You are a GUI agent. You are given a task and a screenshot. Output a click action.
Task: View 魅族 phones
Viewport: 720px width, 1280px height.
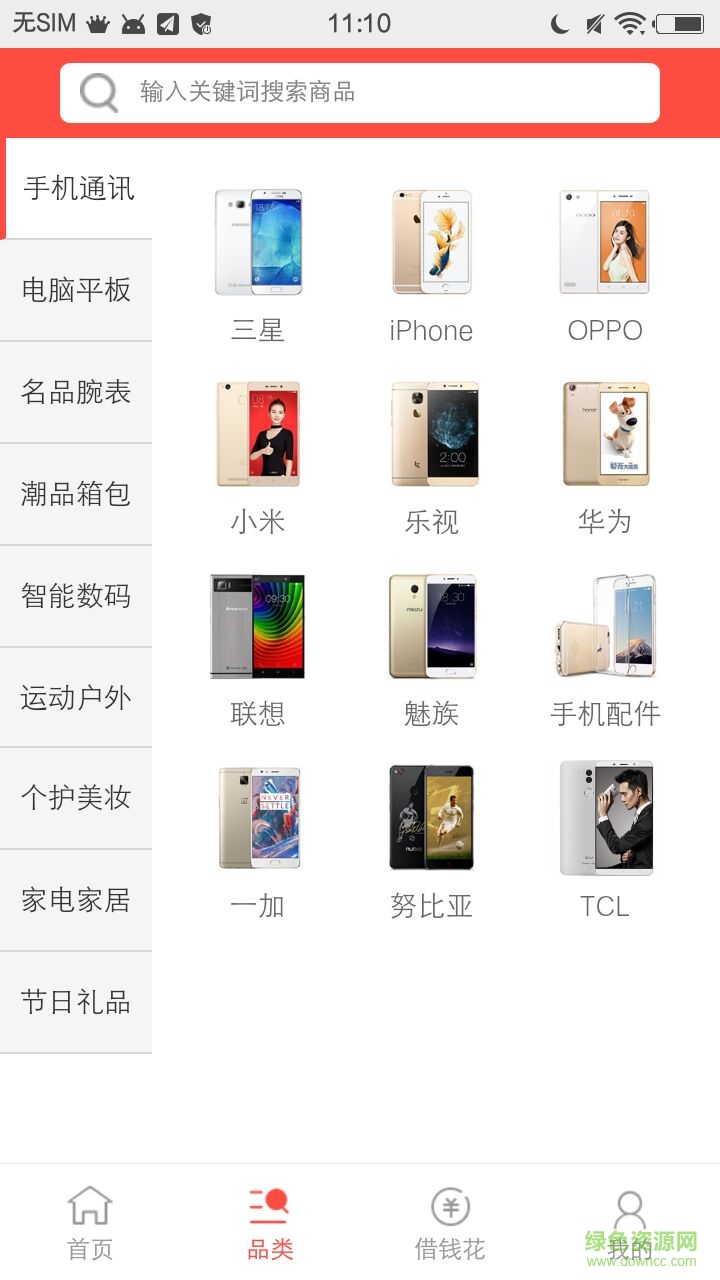pos(431,647)
